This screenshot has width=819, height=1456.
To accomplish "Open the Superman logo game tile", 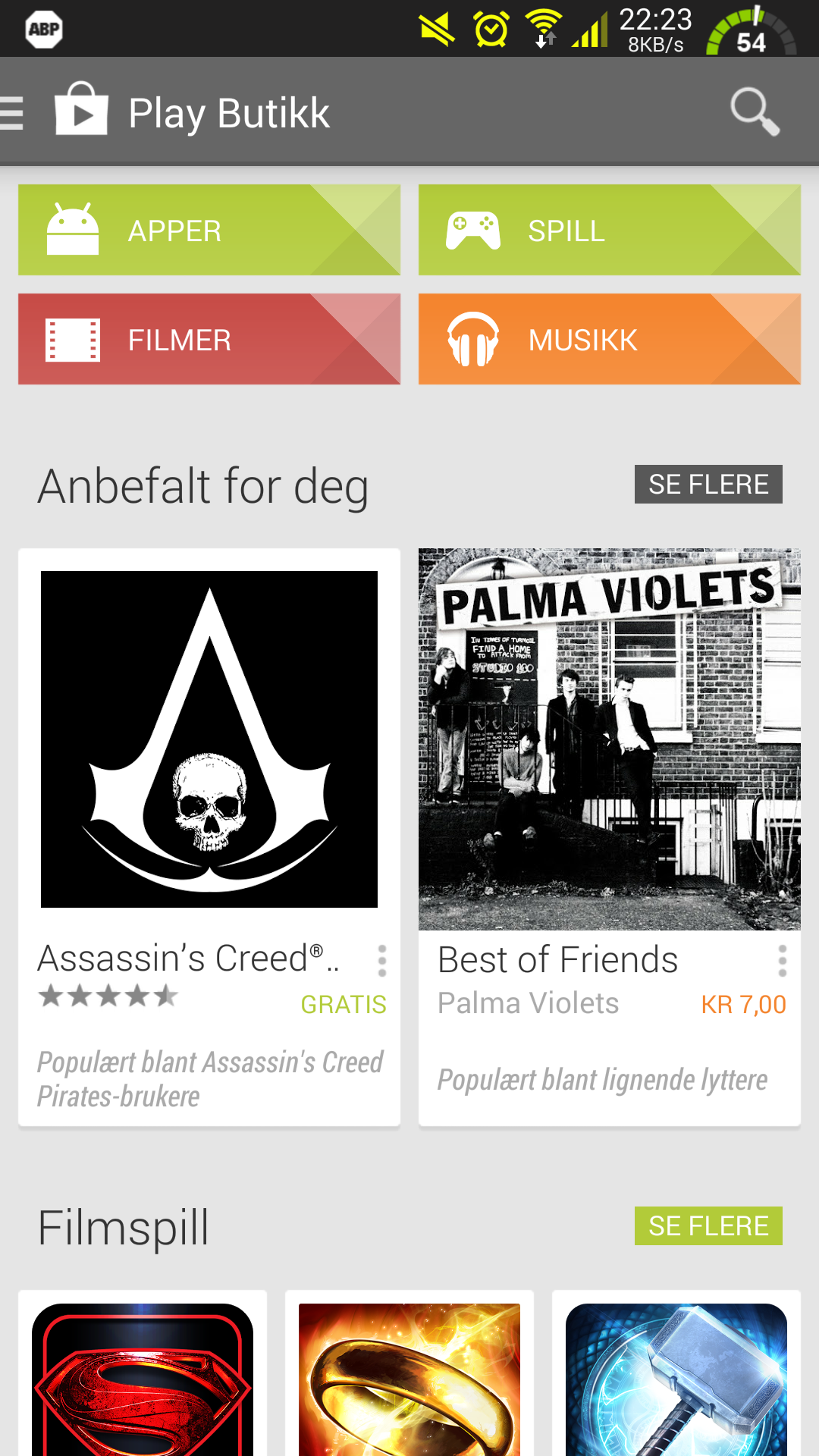I will click(x=143, y=1373).
